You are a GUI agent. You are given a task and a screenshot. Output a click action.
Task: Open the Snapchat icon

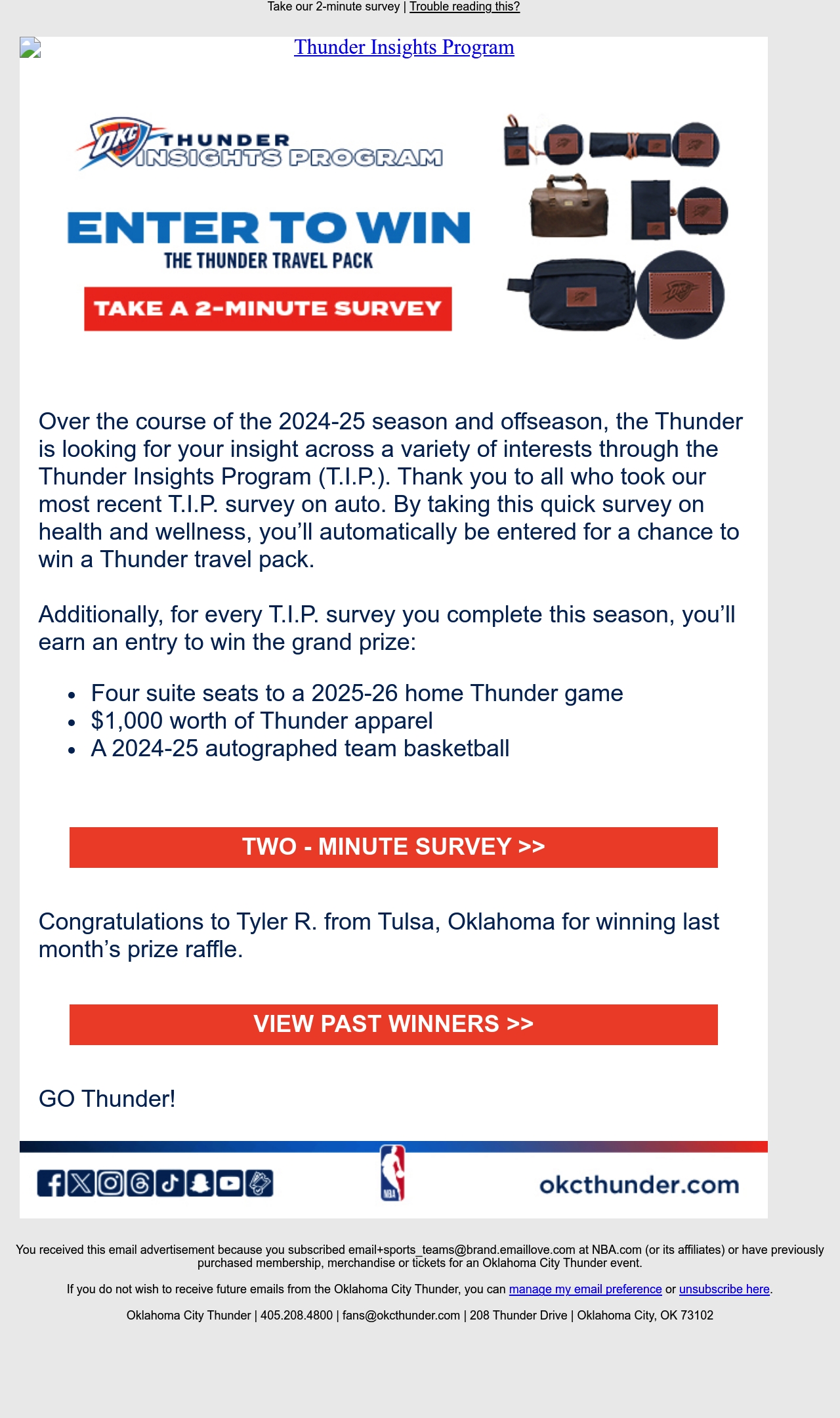pos(199,1183)
